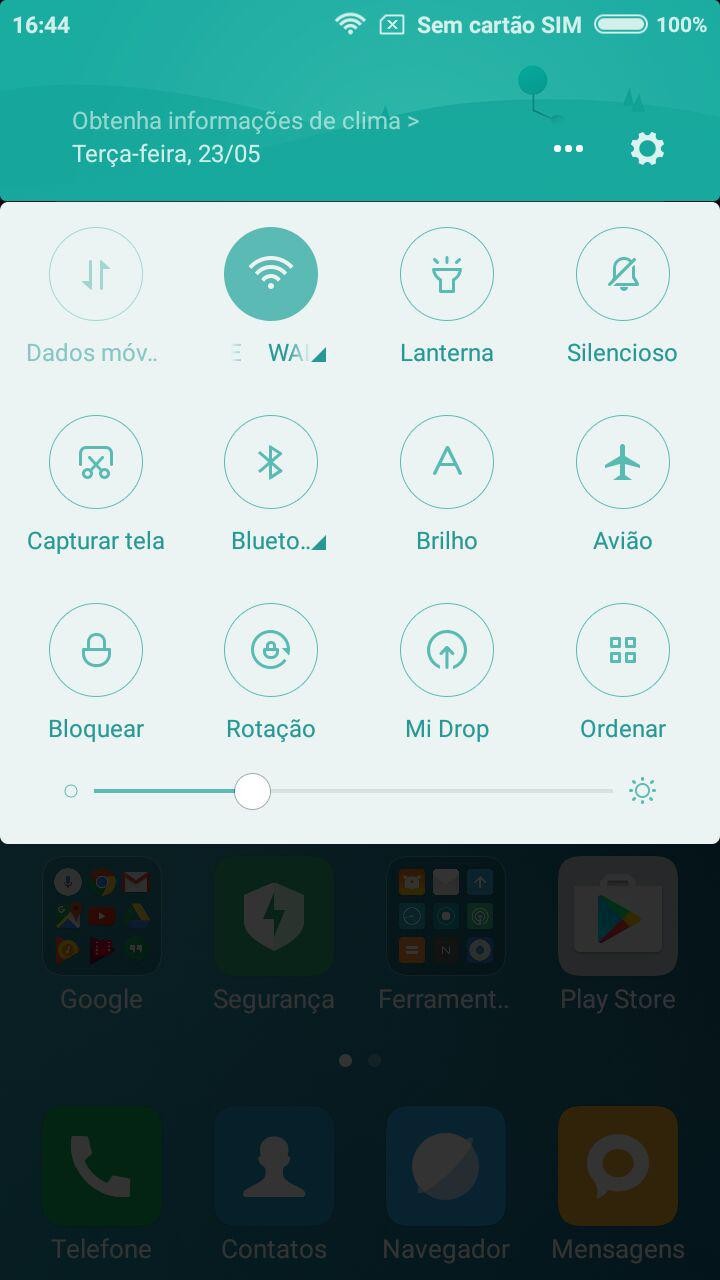Tap Bloquear to lock the screen
Screen dimensions: 720x1280
tap(96, 650)
